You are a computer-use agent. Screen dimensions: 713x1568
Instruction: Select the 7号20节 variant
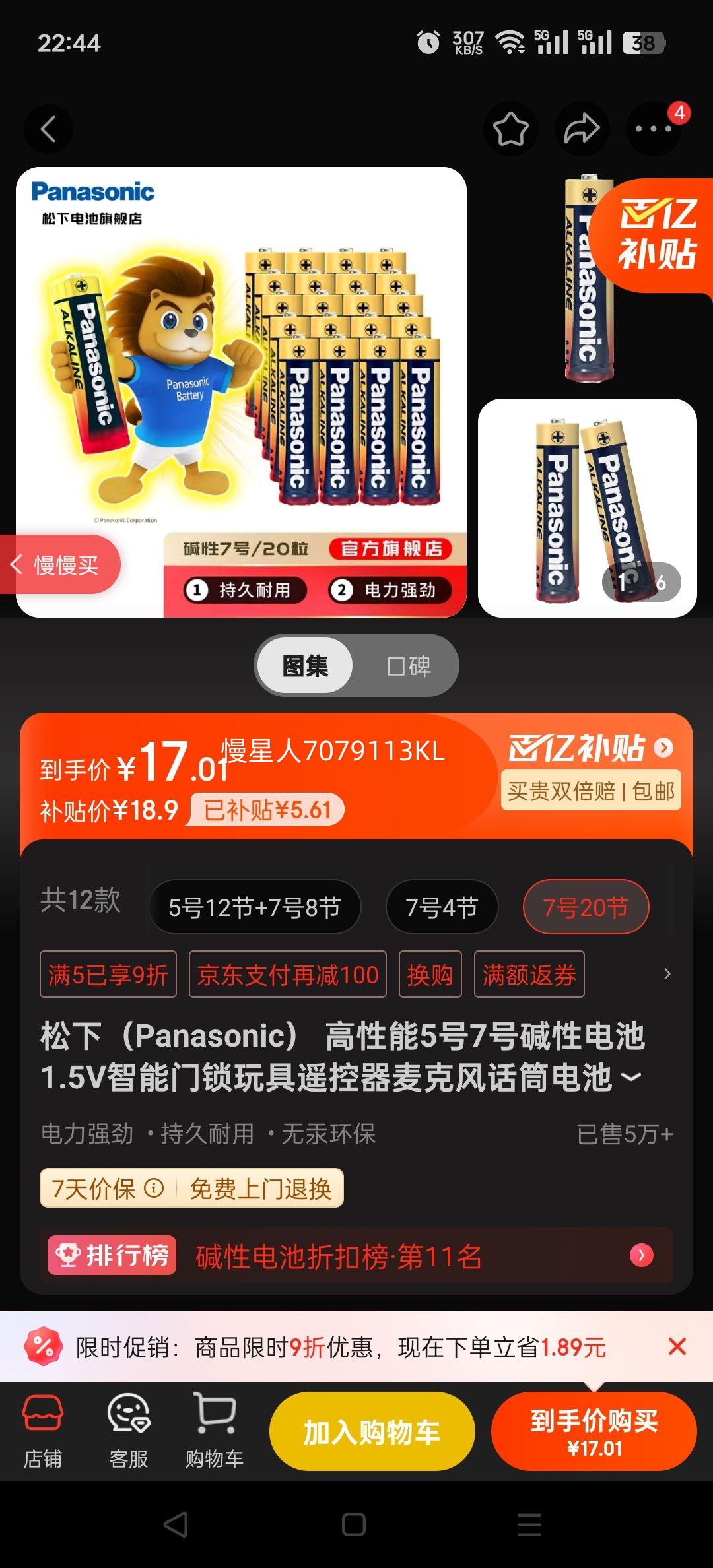(586, 907)
